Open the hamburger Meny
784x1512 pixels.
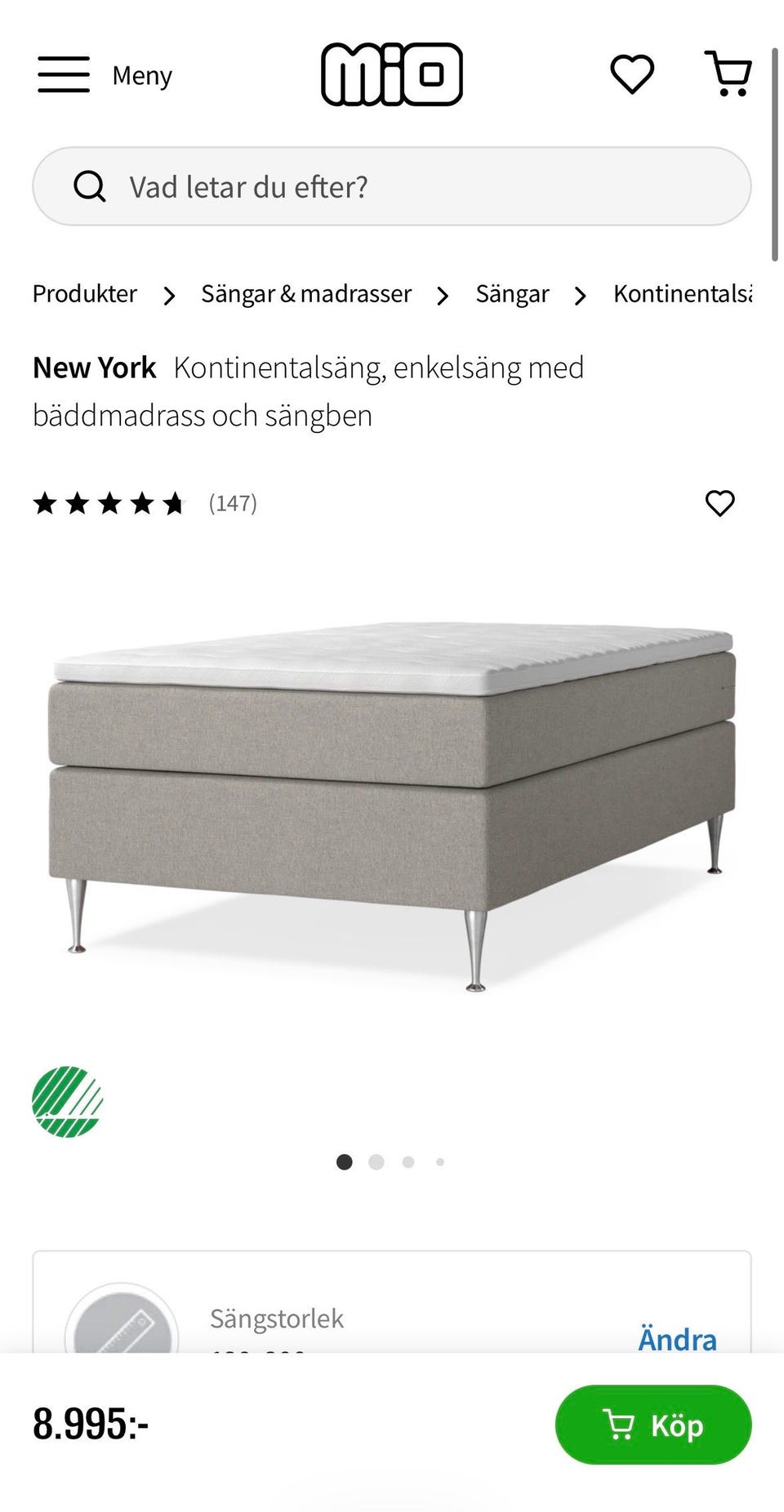(63, 74)
